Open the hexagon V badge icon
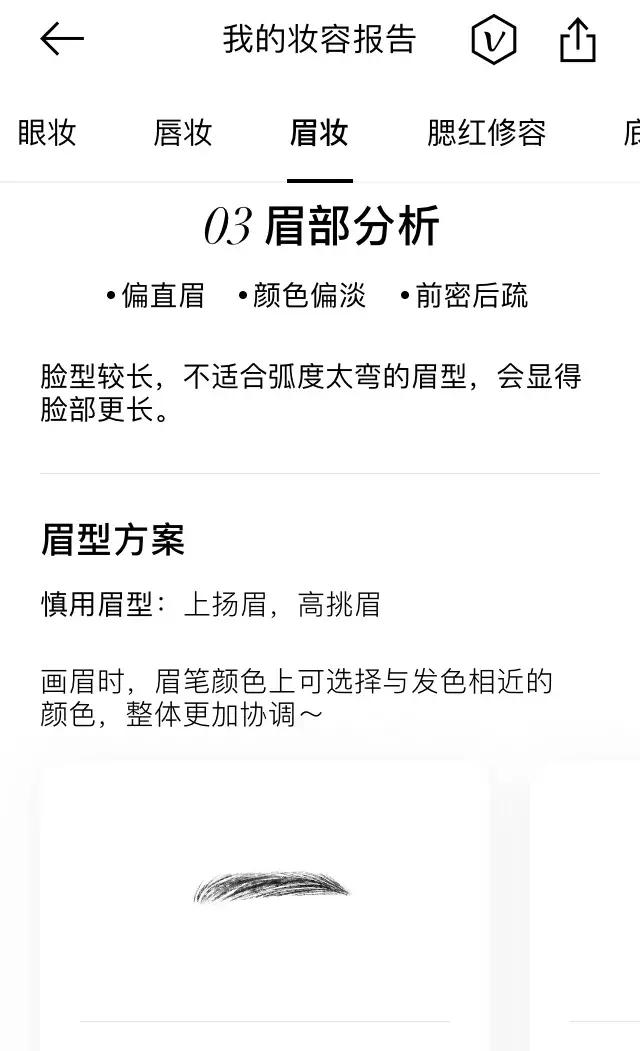640x1051 pixels. coord(493,41)
